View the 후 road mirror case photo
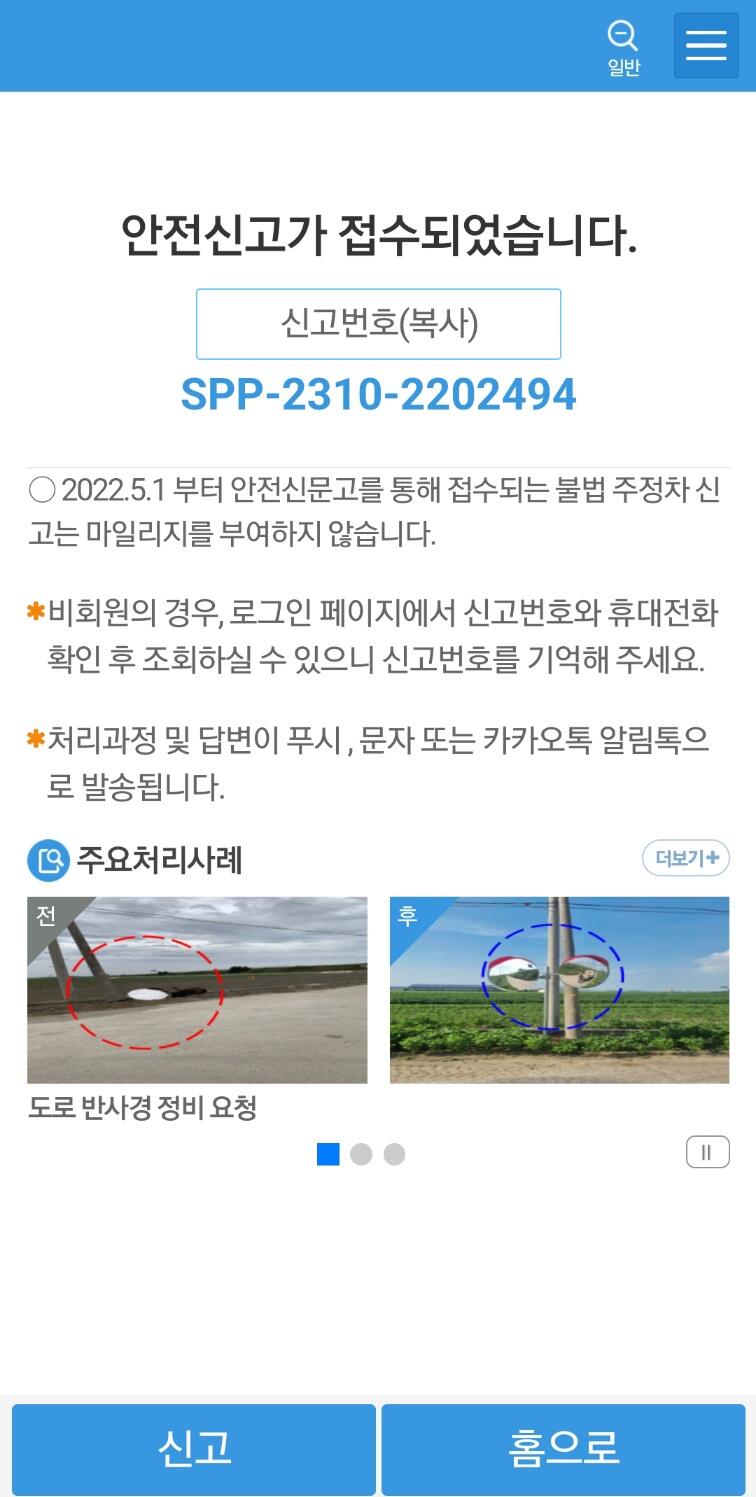Viewport: 756px width, 1497px height. tap(559, 990)
